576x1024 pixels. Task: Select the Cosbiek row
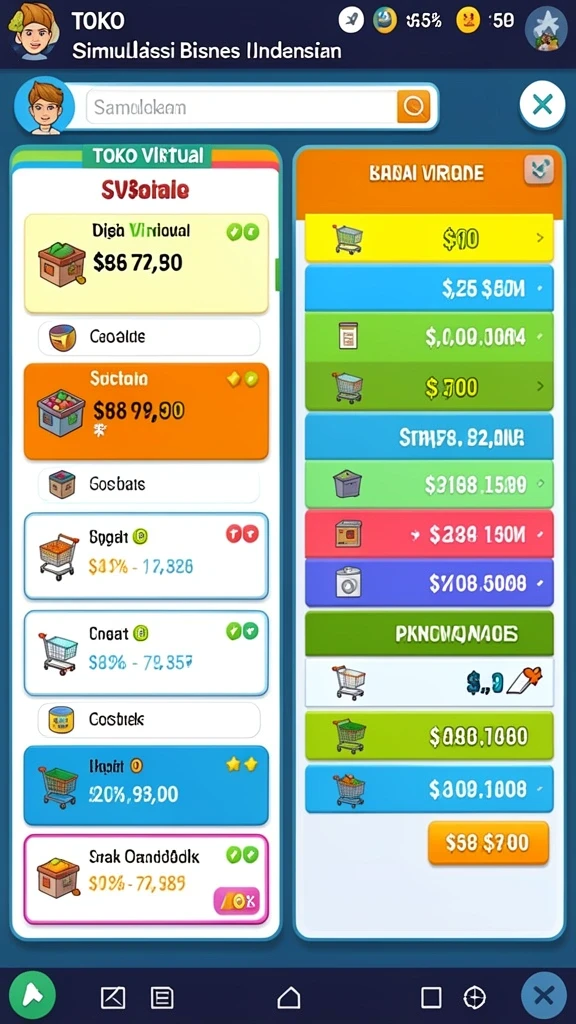tap(149, 720)
